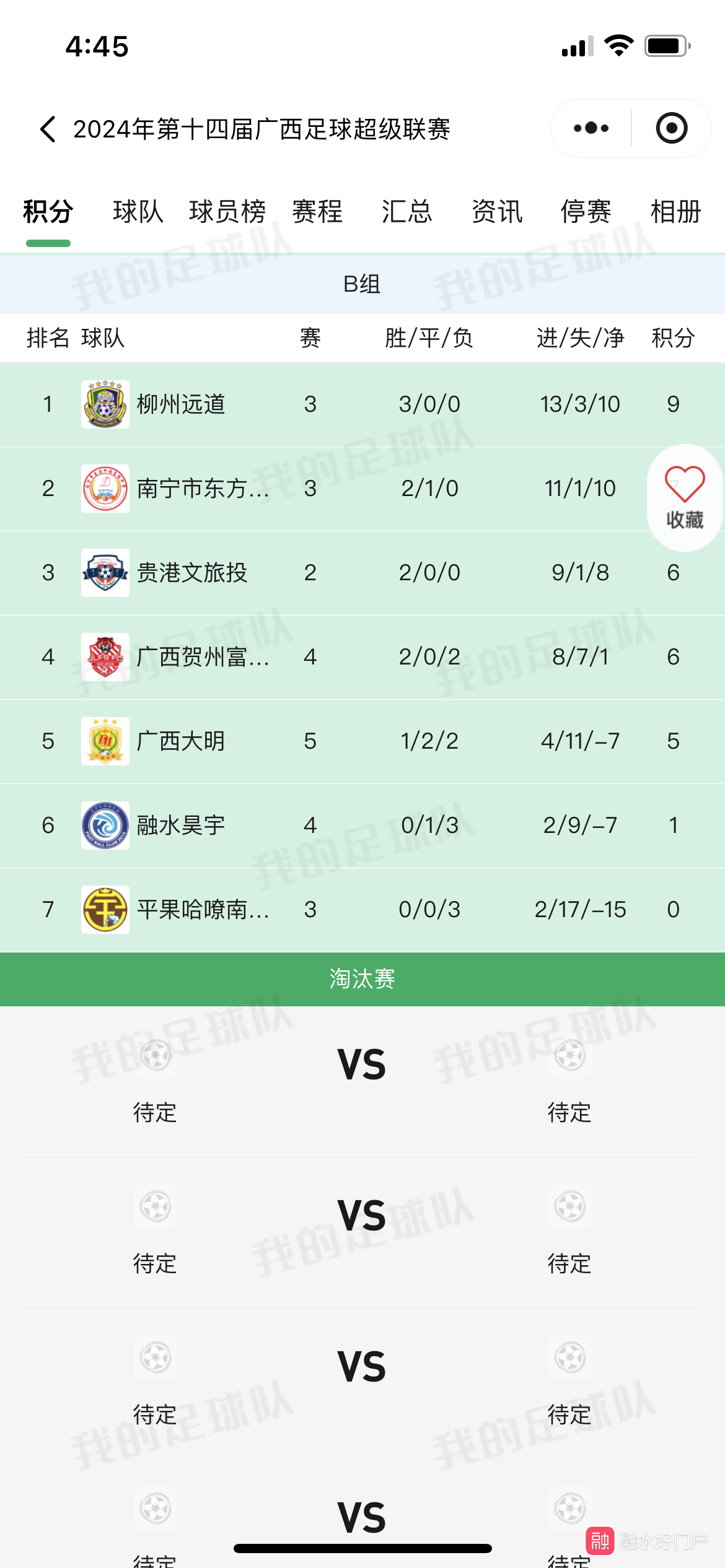Image resolution: width=725 pixels, height=1568 pixels.
Task: Open the 南宁市东方 team row
Action: 362,489
